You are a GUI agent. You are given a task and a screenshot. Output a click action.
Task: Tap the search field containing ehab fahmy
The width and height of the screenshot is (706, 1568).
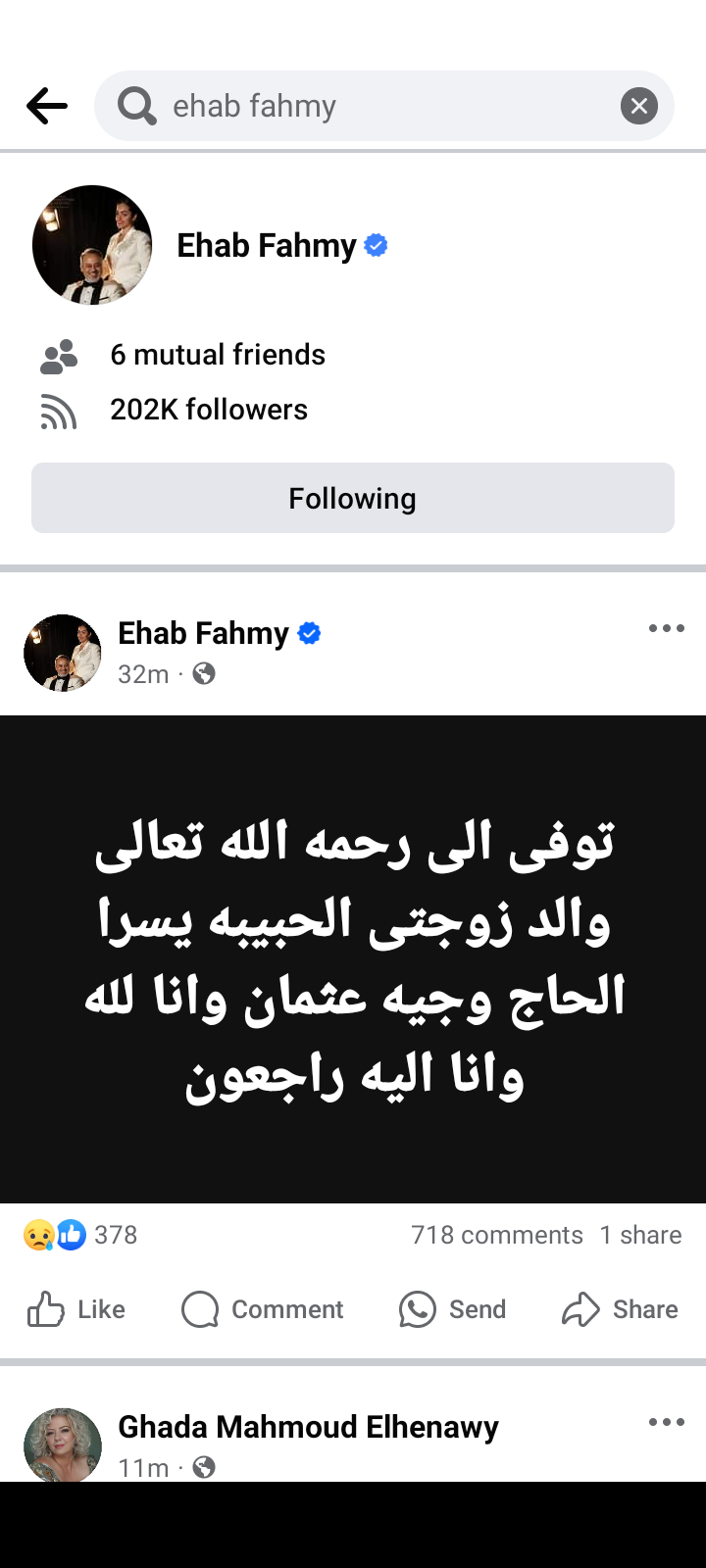coord(373,106)
